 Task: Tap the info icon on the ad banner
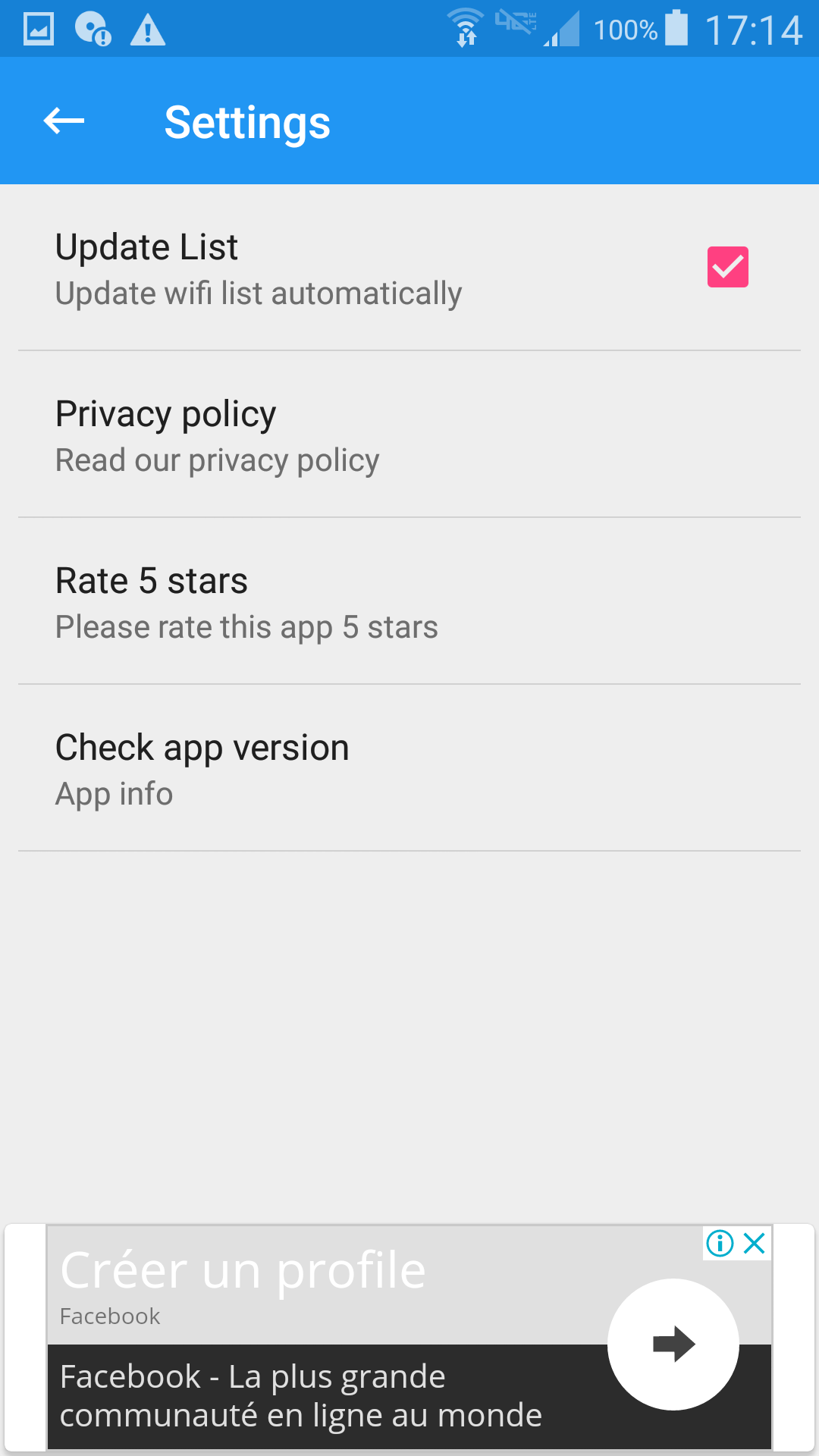point(719,1243)
